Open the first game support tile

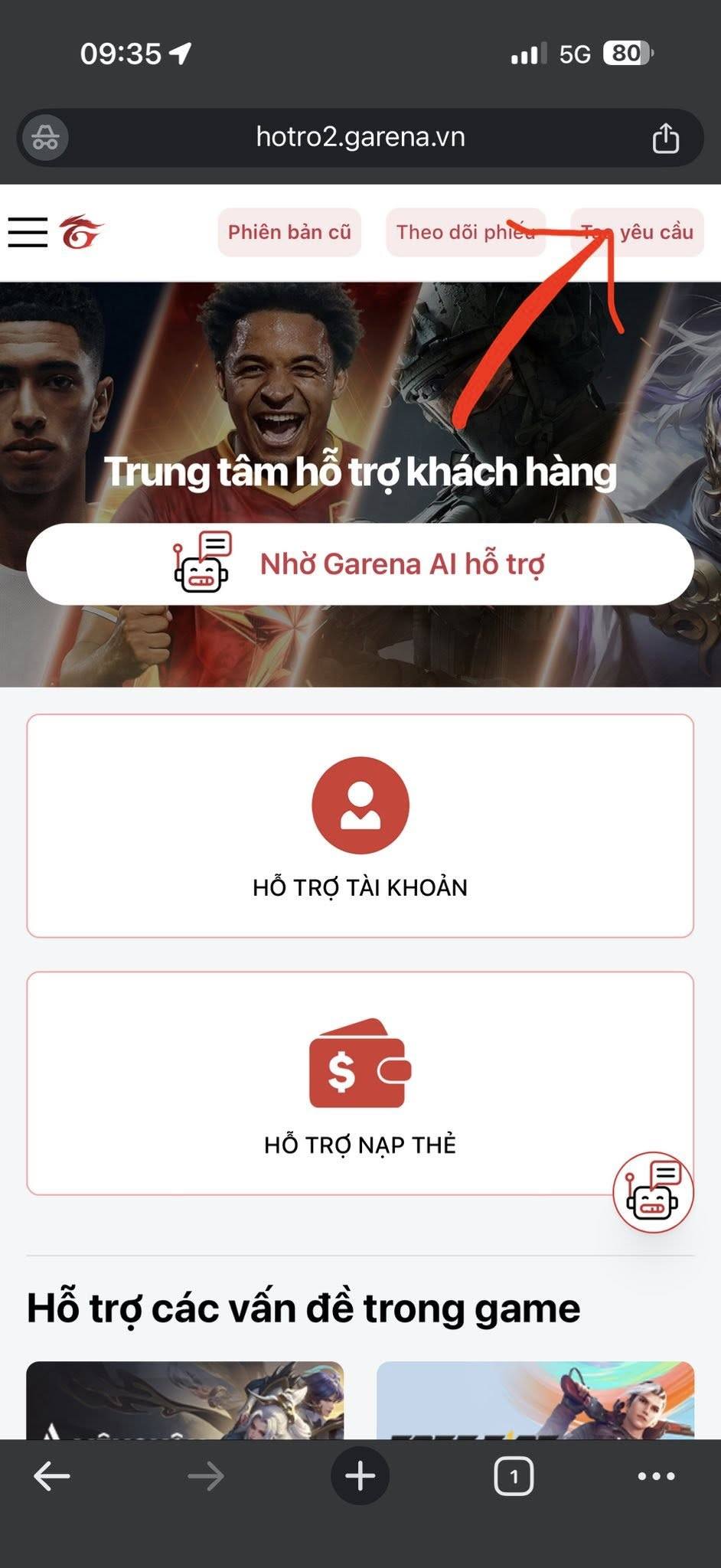tap(184, 1400)
